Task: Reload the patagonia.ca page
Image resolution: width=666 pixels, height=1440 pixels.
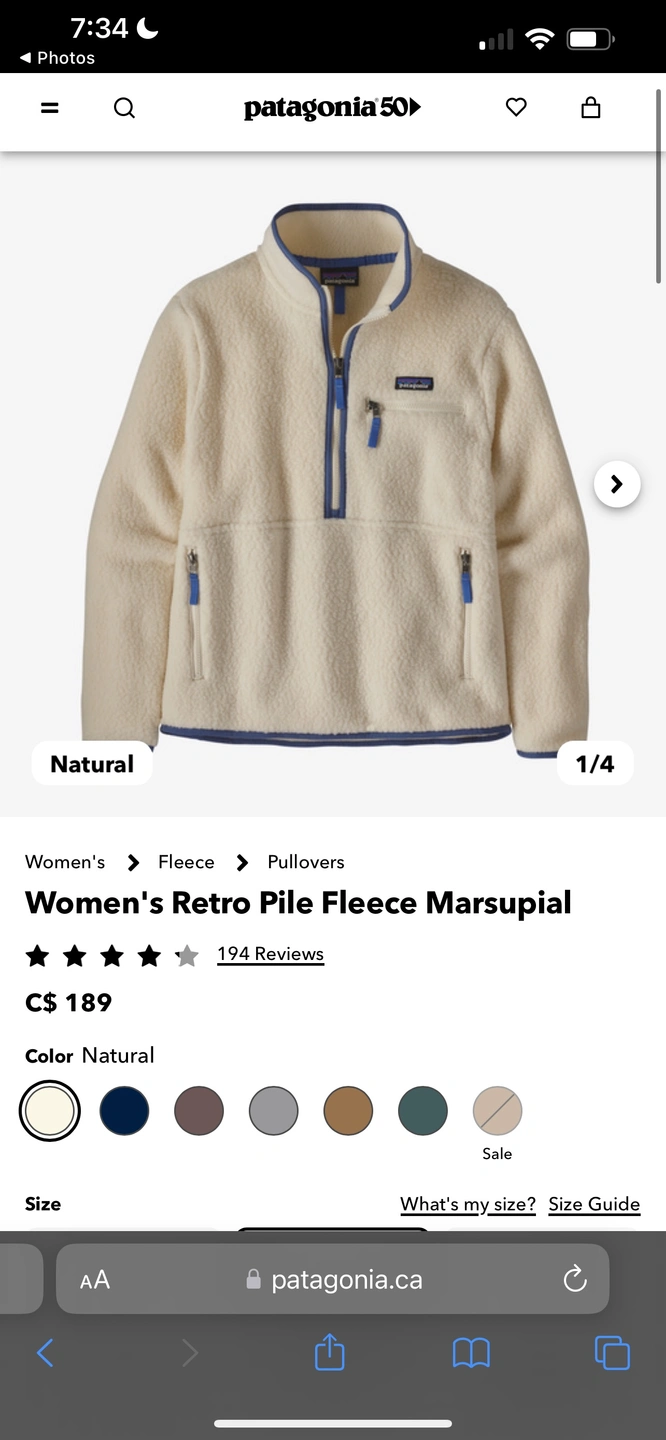Action: pos(574,1279)
